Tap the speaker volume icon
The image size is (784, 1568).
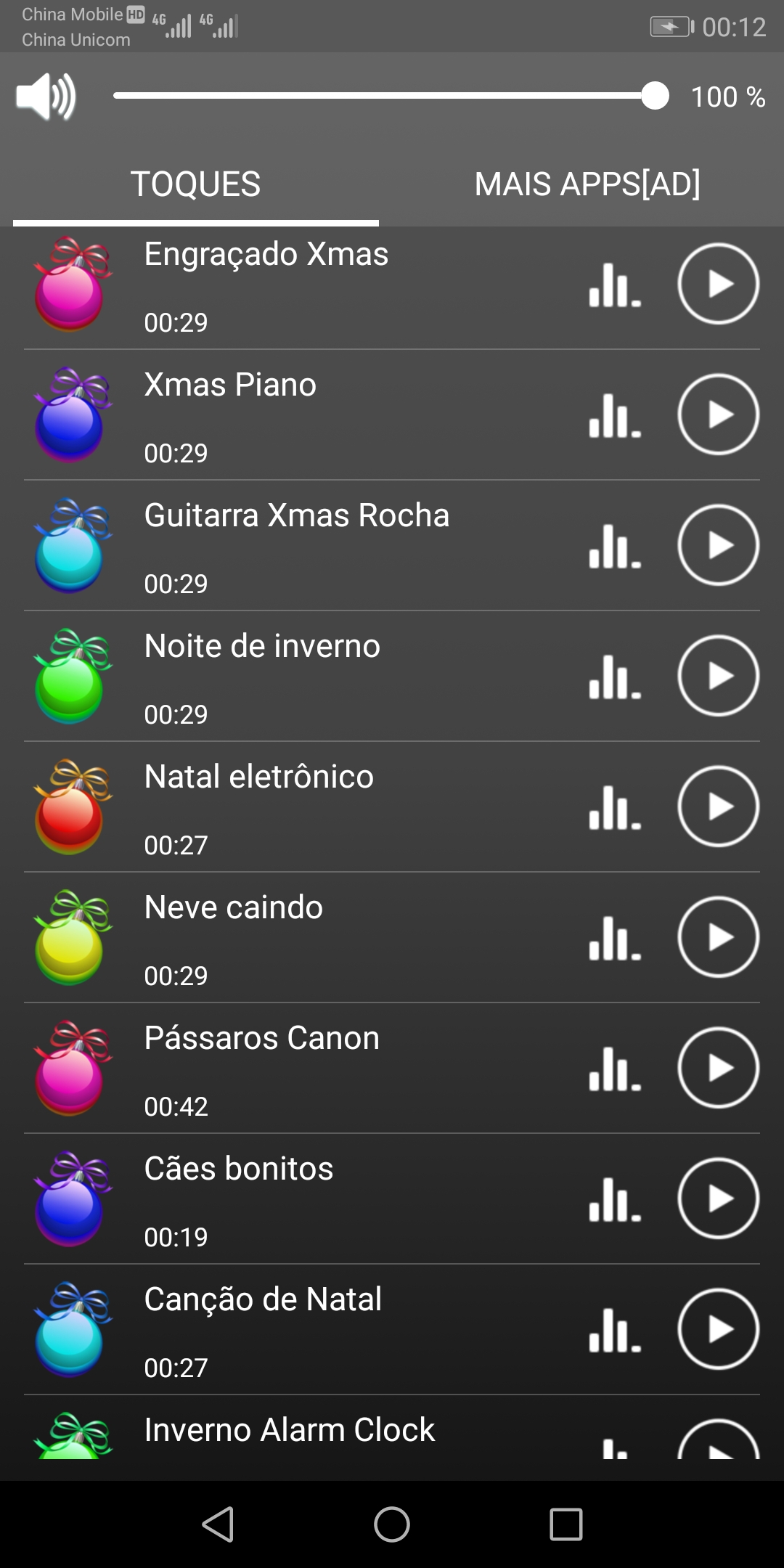[x=46, y=96]
